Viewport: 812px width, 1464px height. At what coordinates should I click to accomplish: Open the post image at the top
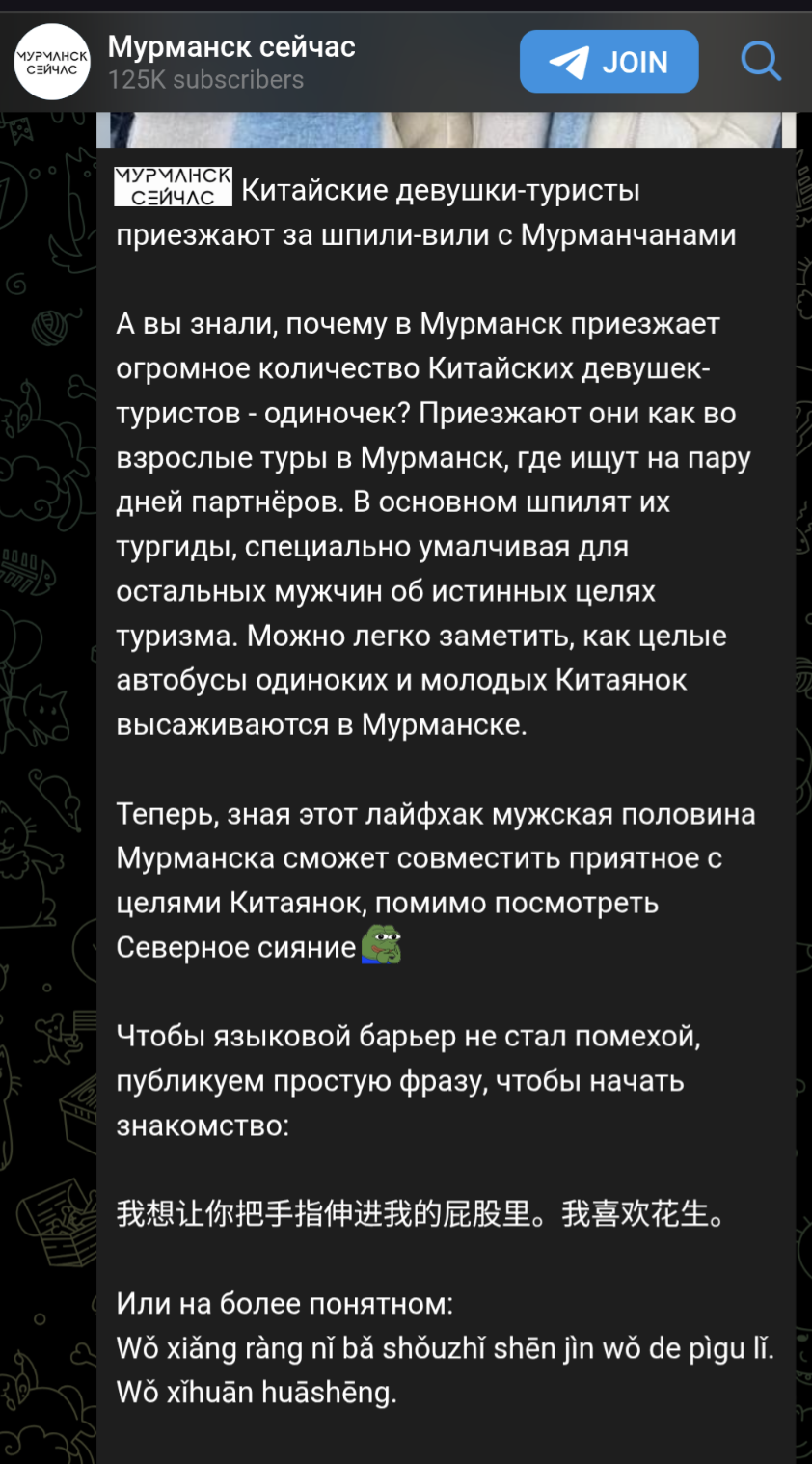point(446,129)
